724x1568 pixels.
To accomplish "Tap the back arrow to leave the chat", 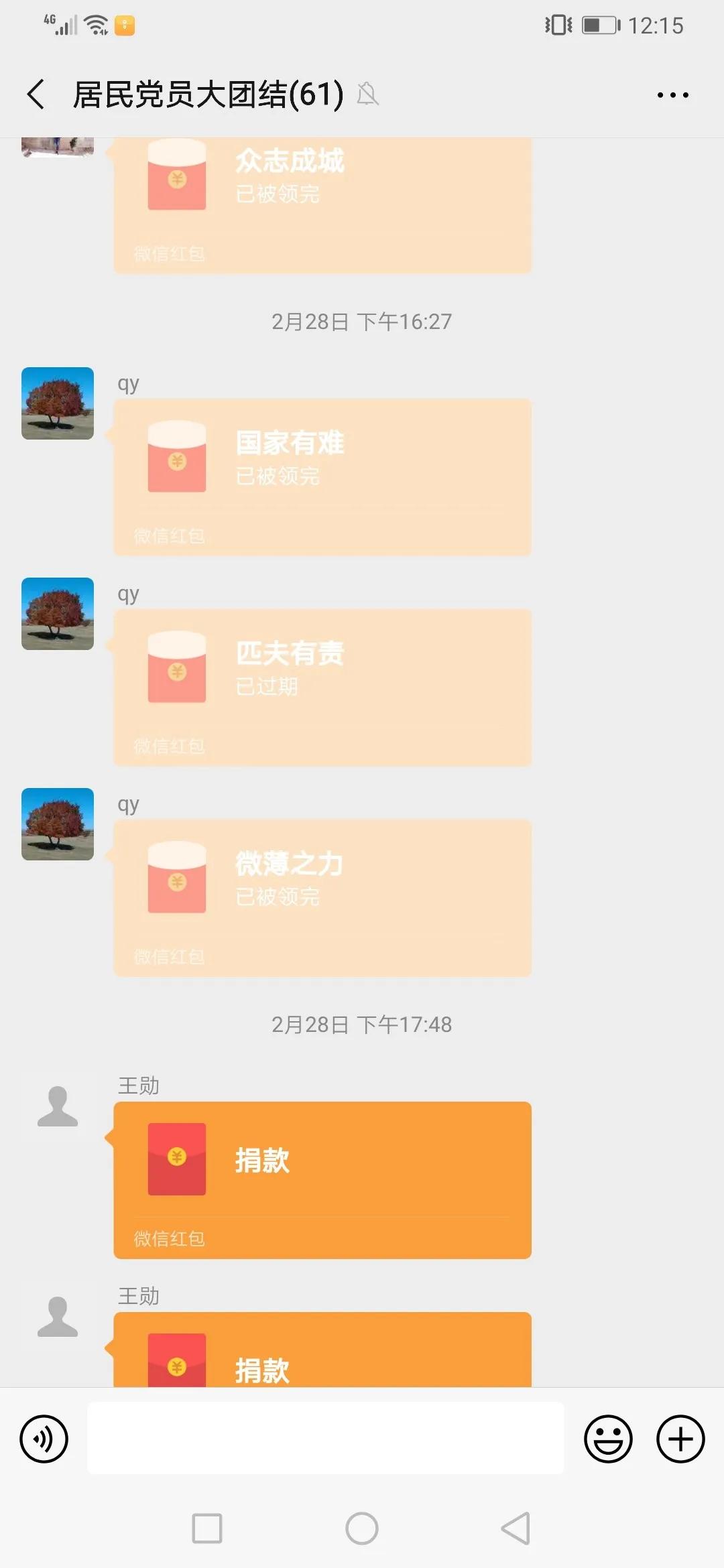I will 35,94.
